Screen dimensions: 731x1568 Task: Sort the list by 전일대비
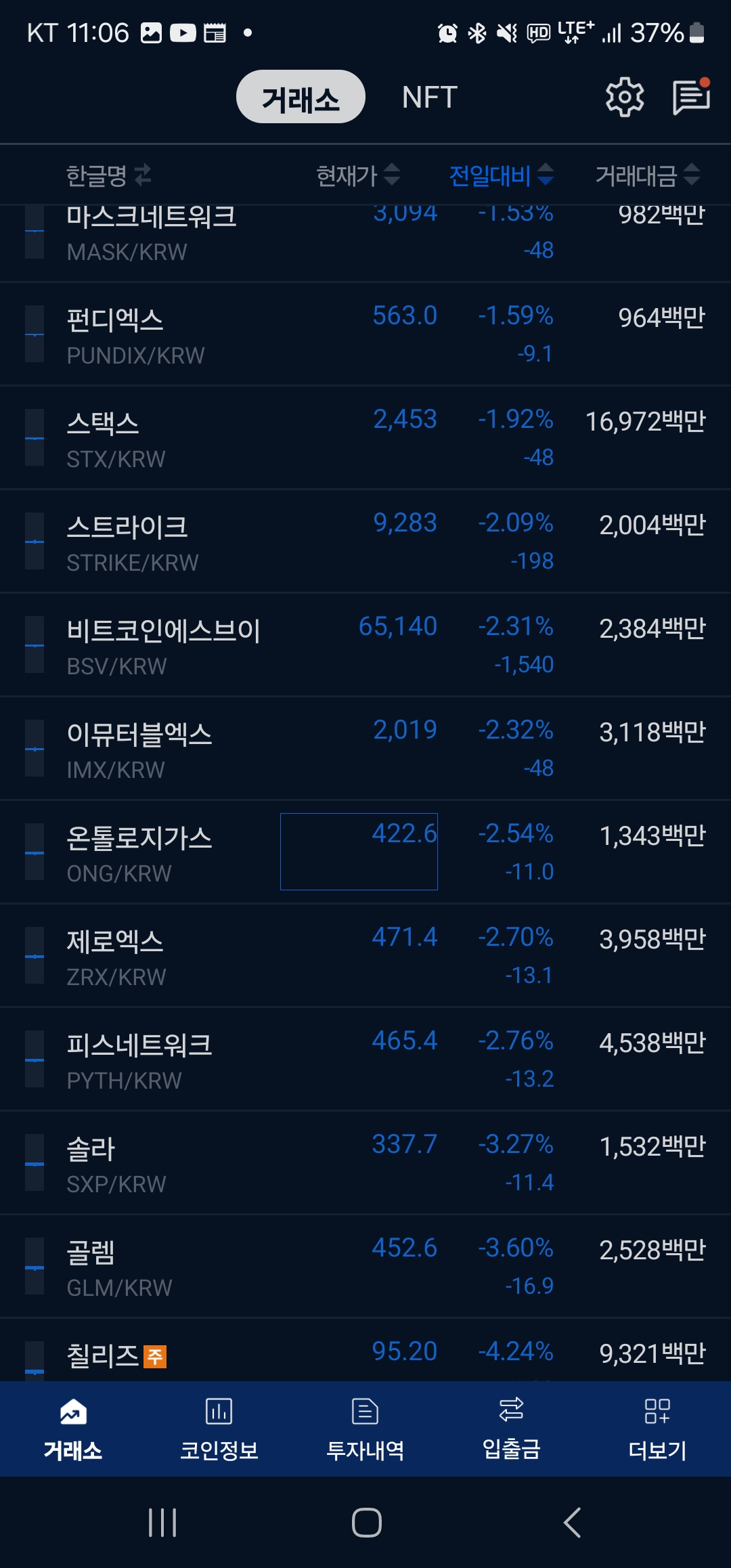[502, 176]
